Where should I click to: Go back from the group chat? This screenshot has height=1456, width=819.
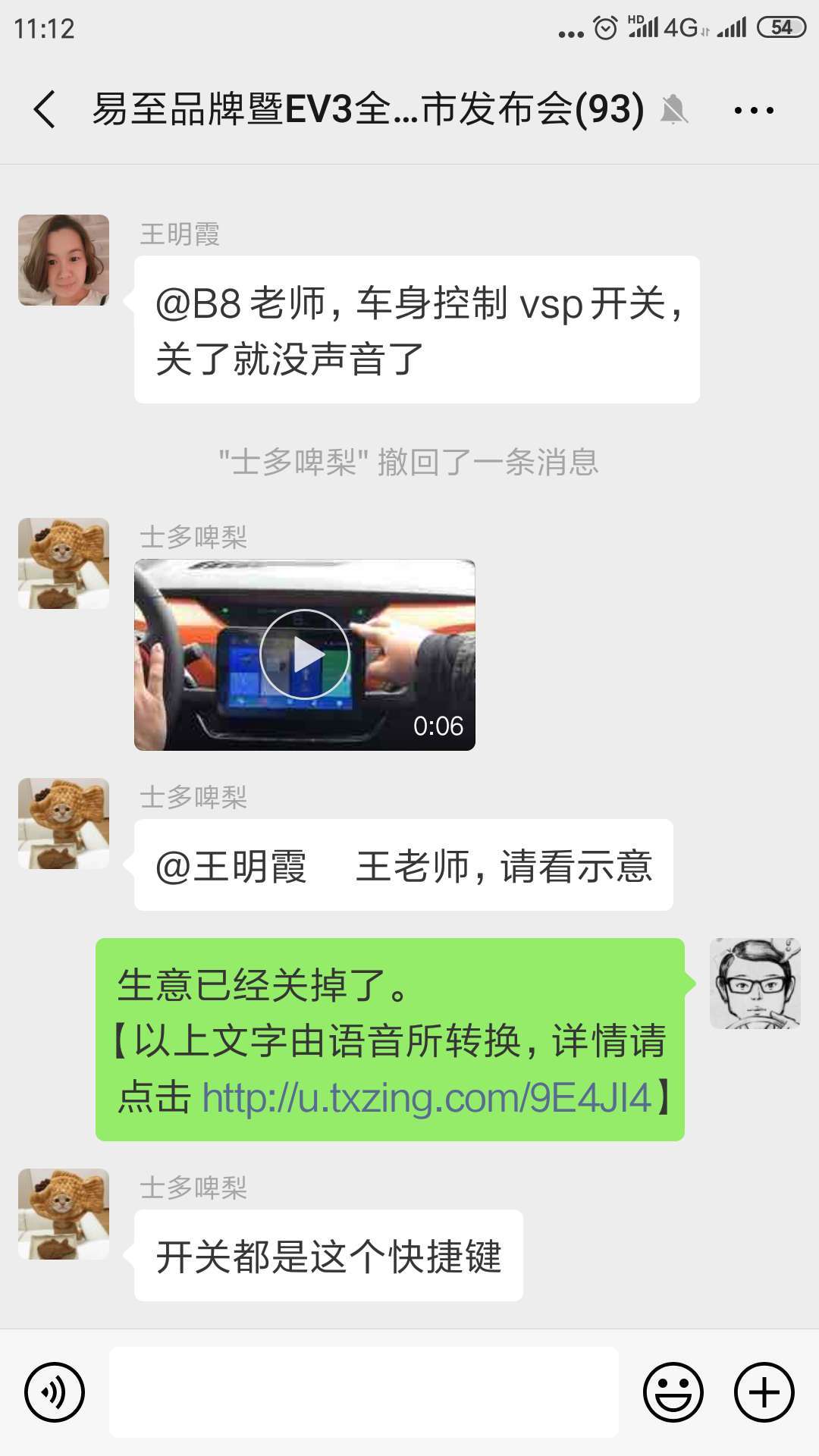pos(45,109)
